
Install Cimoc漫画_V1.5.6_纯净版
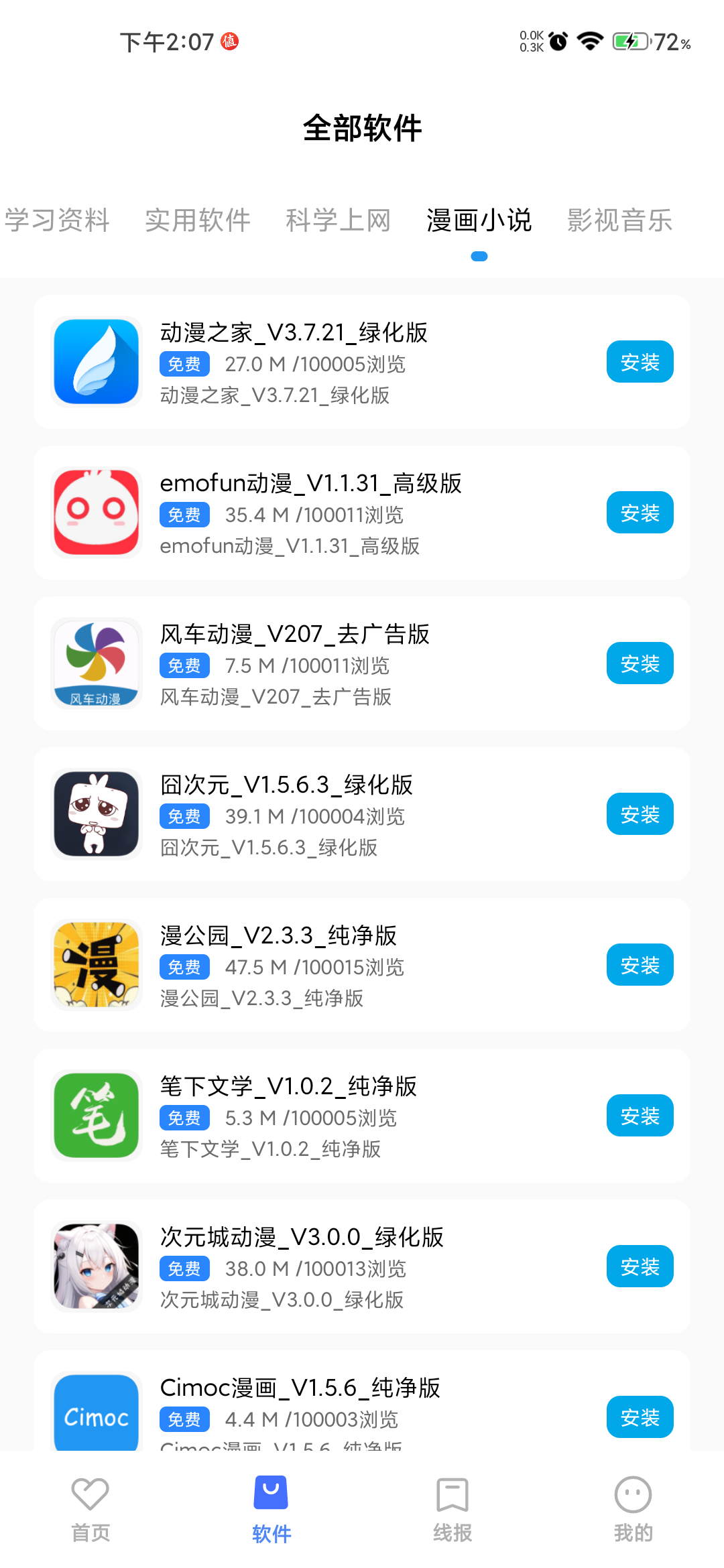640,1417
